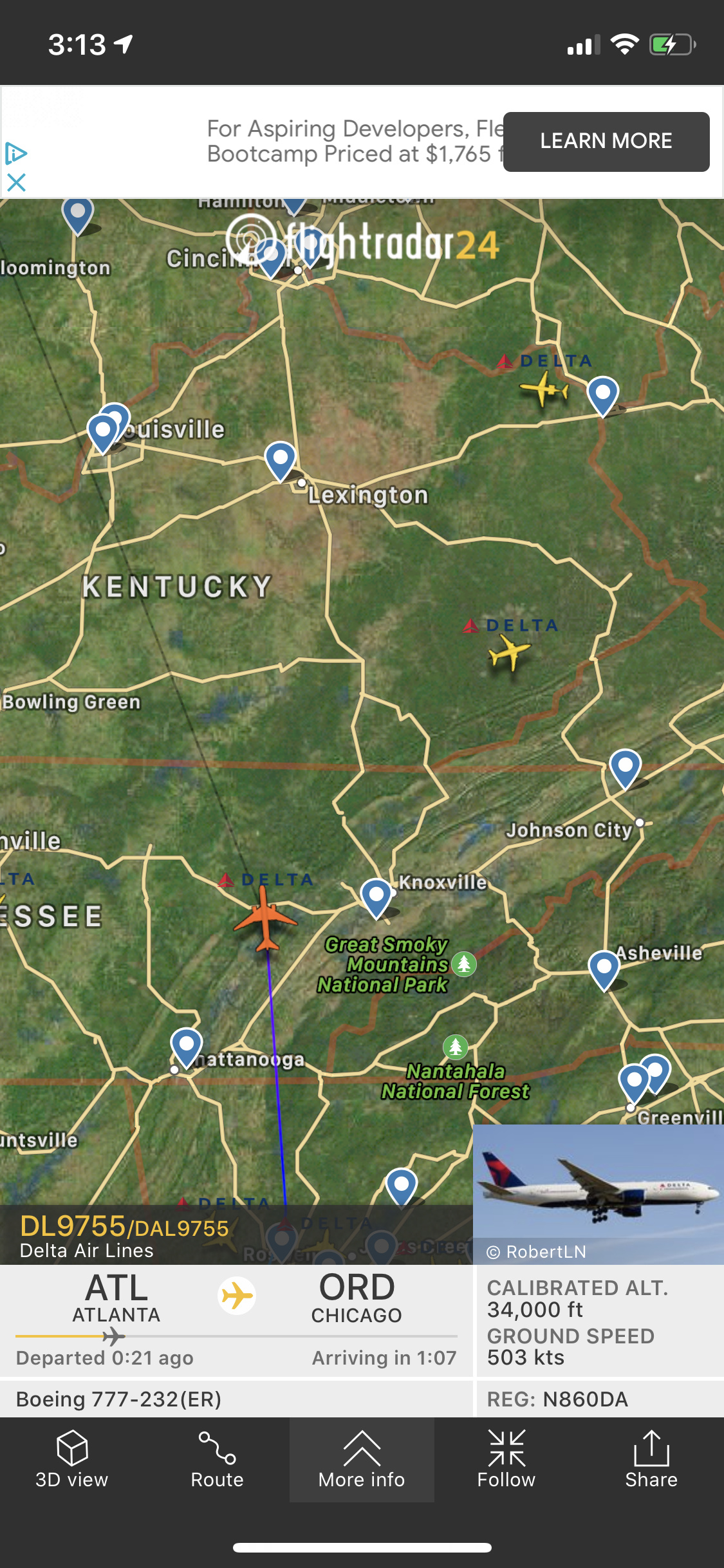Screen dimensions: 724x1568
Task: Open the airport pin at Chattanooga
Action: point(187,1045)
